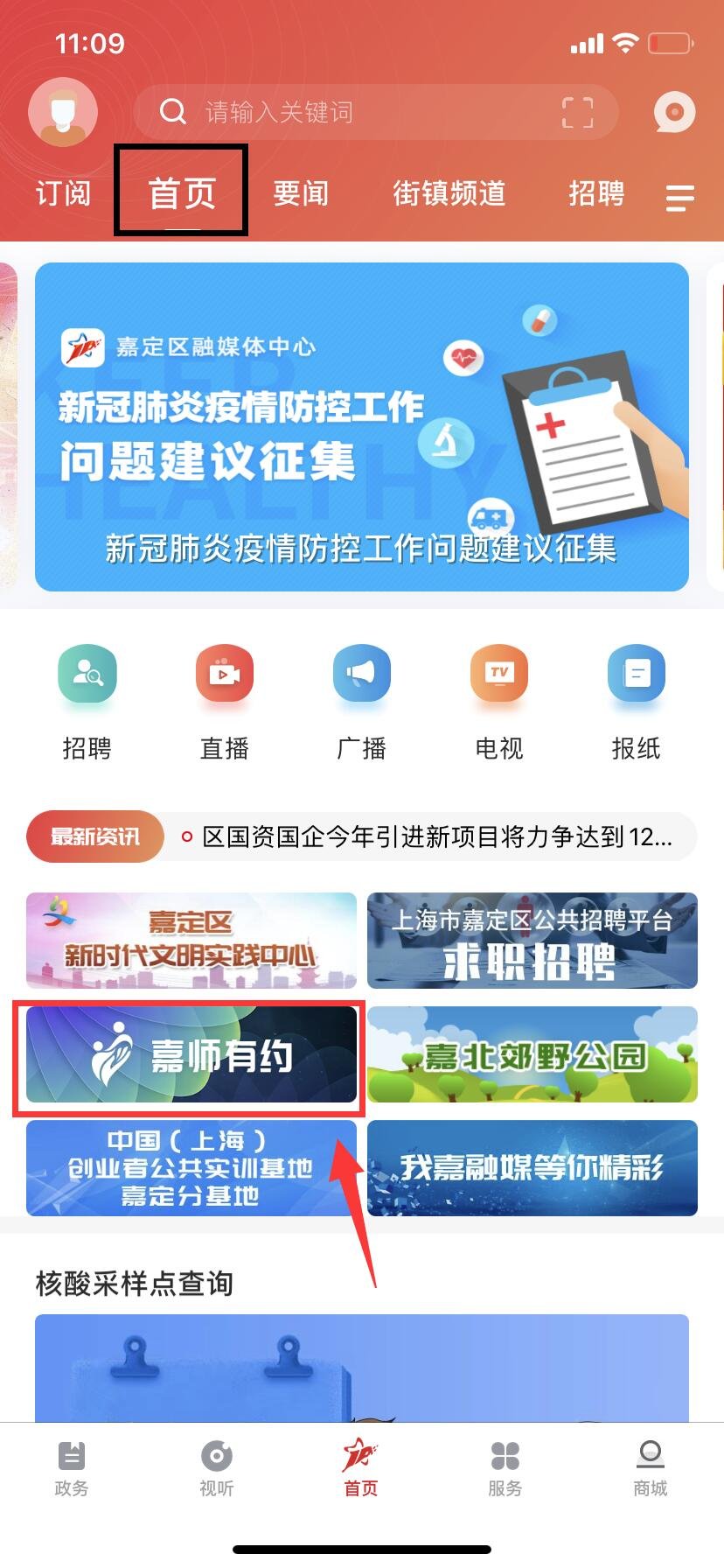Expand the channel list menu icon
724x1568 pixels.
click(679, 198)
